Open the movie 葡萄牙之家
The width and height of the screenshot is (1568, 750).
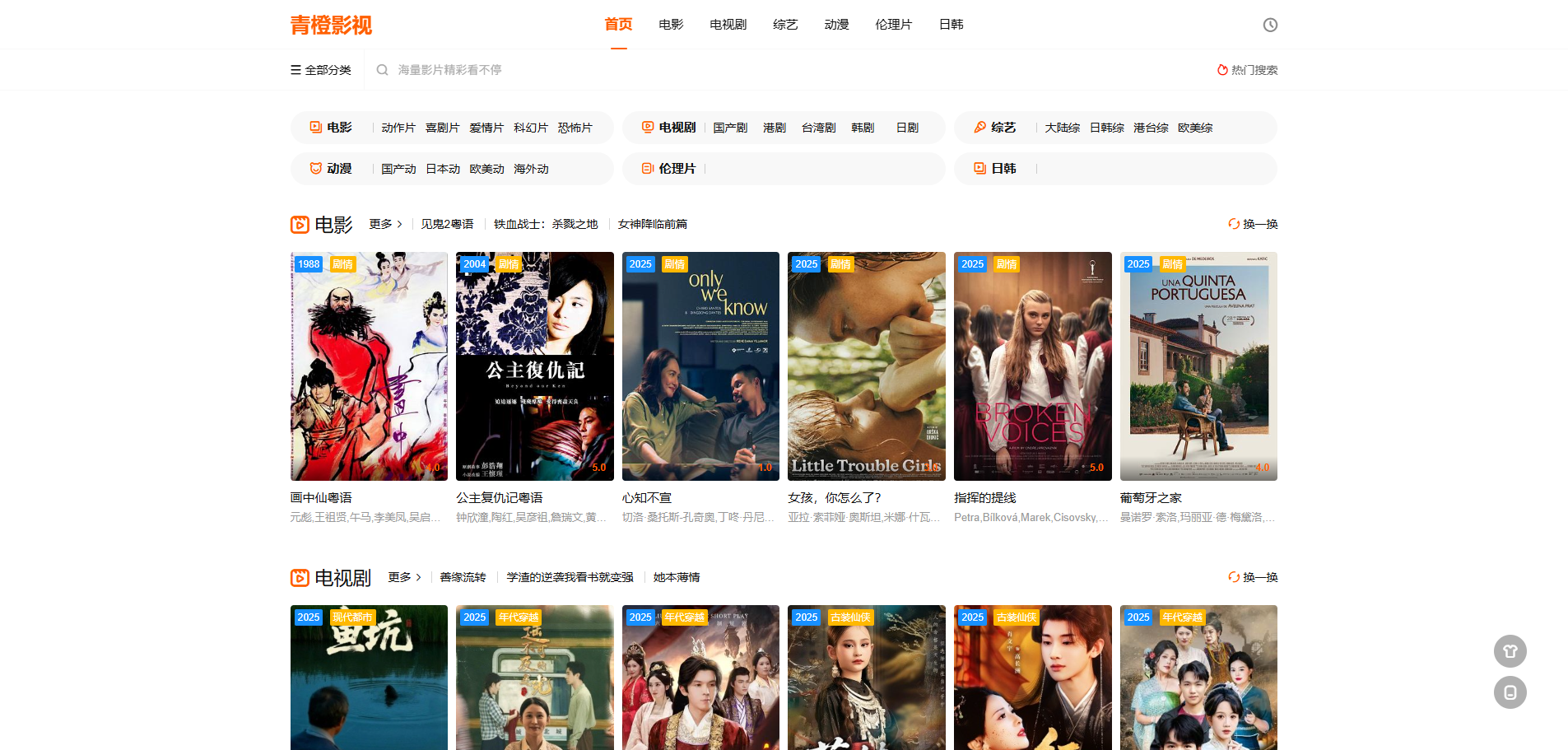click(1151, 497)
